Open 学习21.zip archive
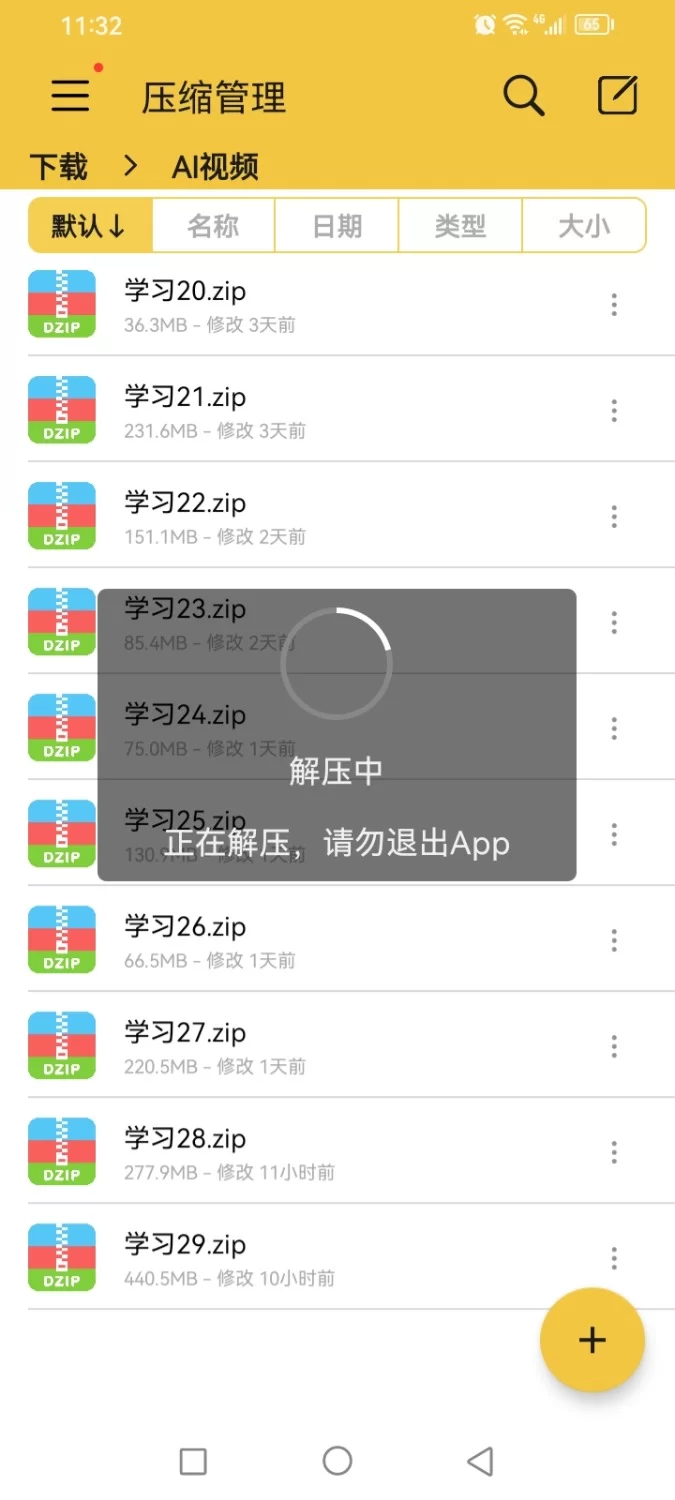 click(x=185, y=398)
